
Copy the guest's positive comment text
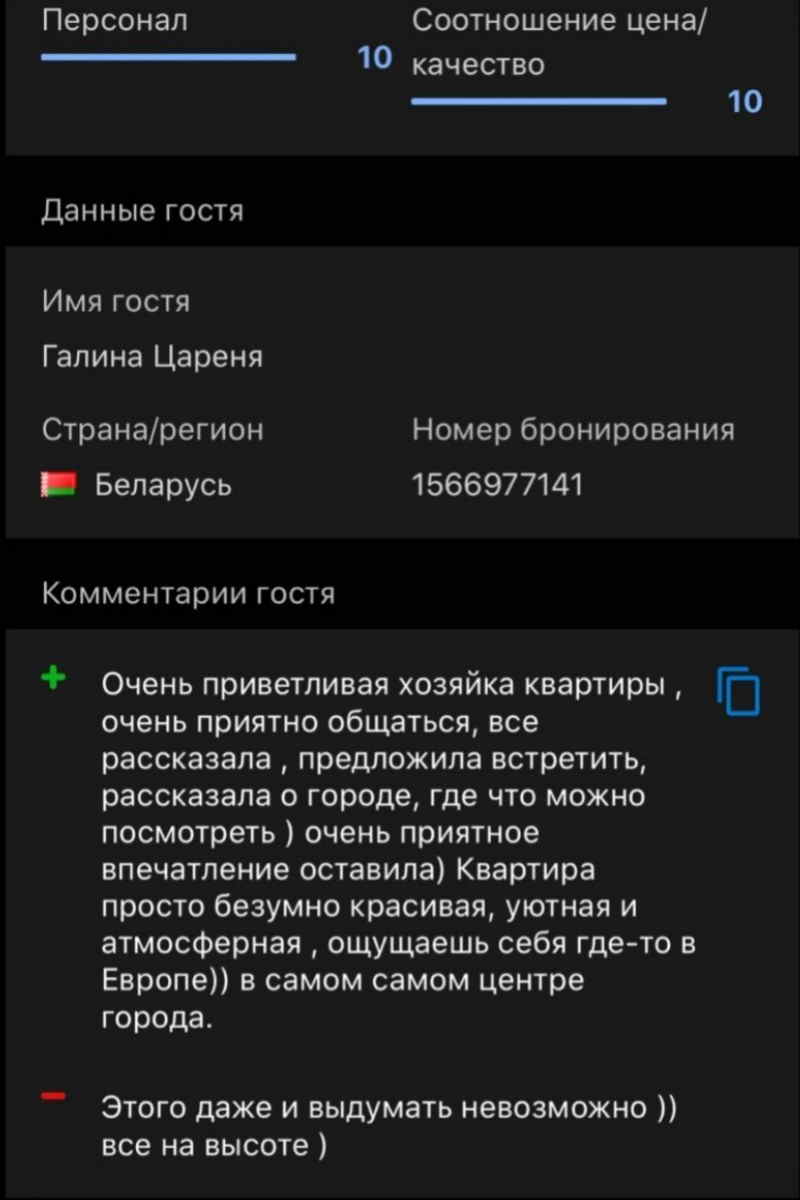[739, 691]
